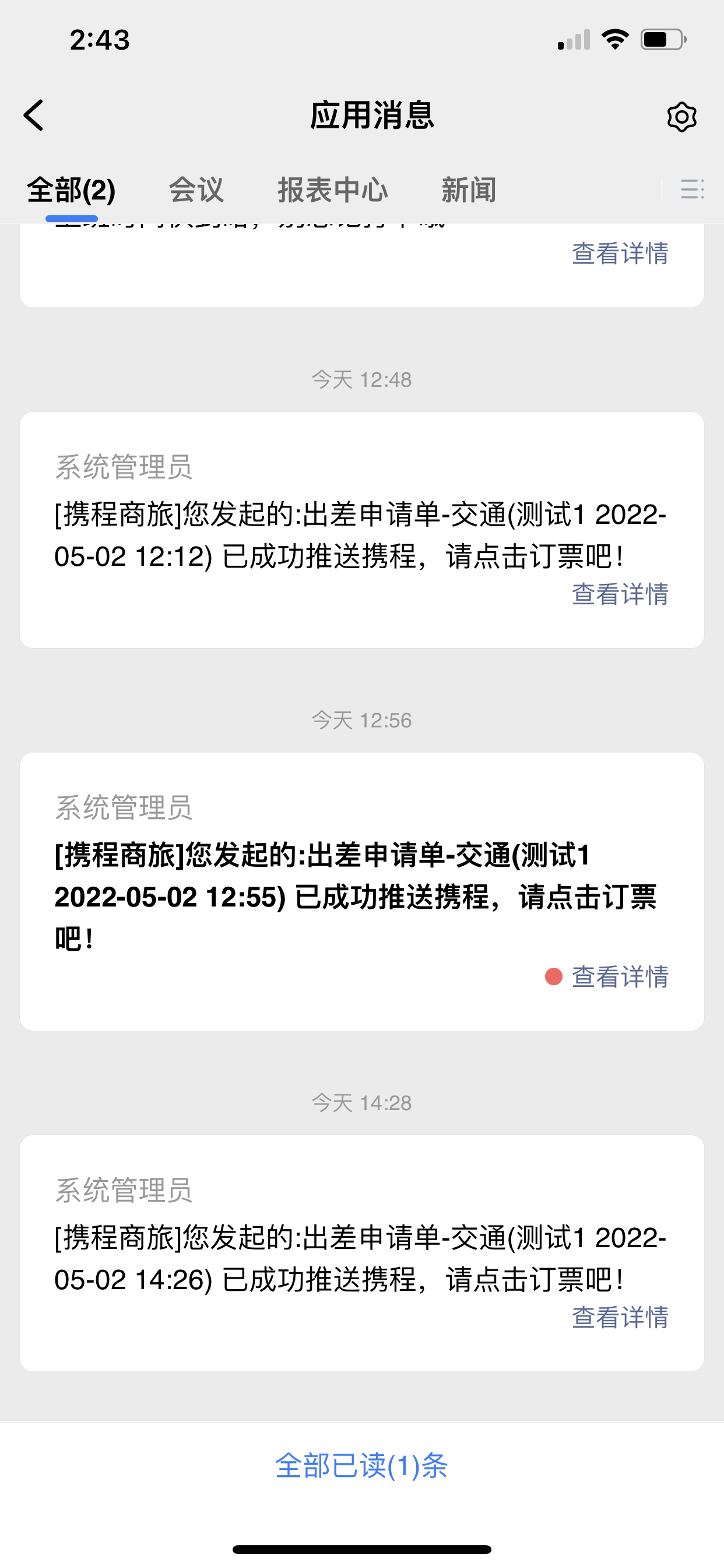
Task: Switch to the 全部(2) tab
Action: (71, 190)
